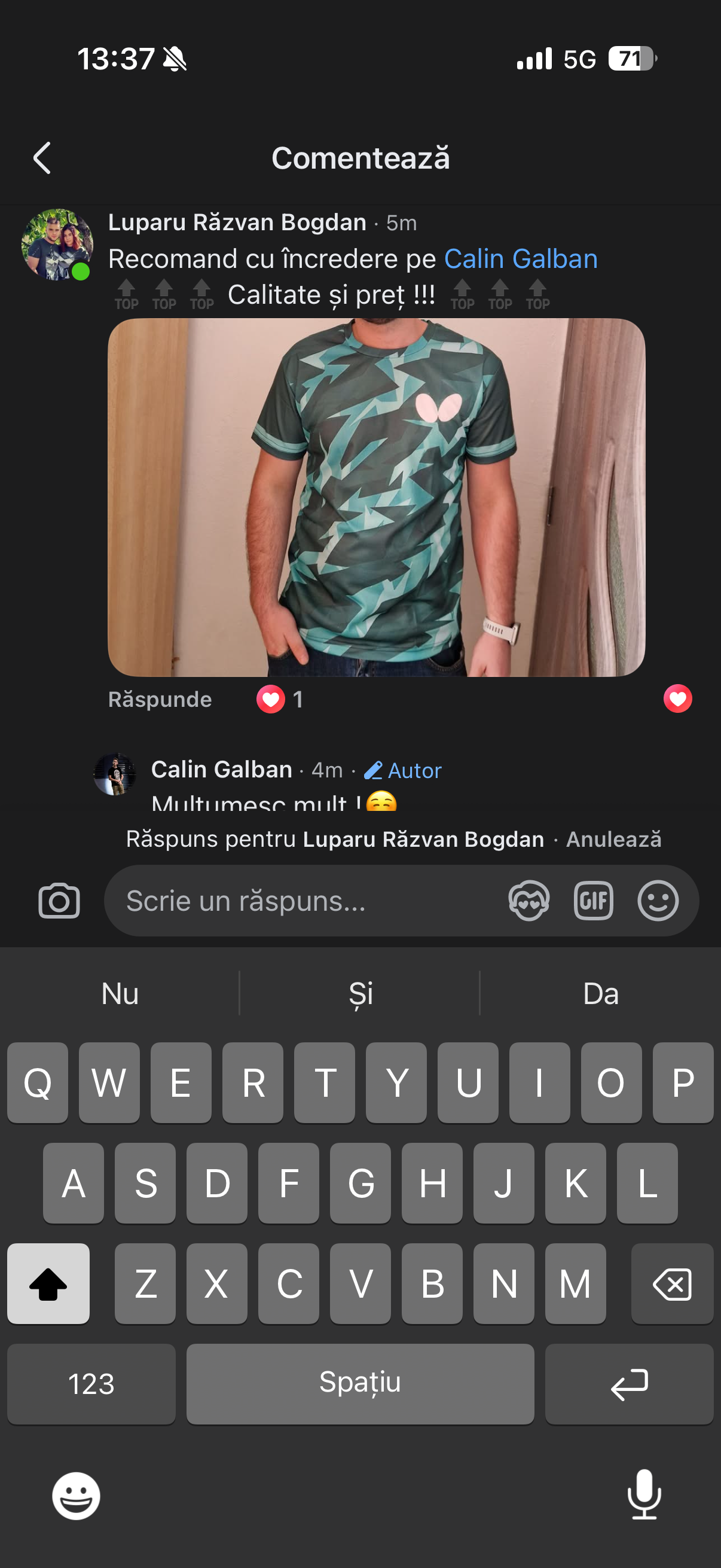Open the GIF picker
This screenshot has height=1568, width=721.
tap(593, 901)
